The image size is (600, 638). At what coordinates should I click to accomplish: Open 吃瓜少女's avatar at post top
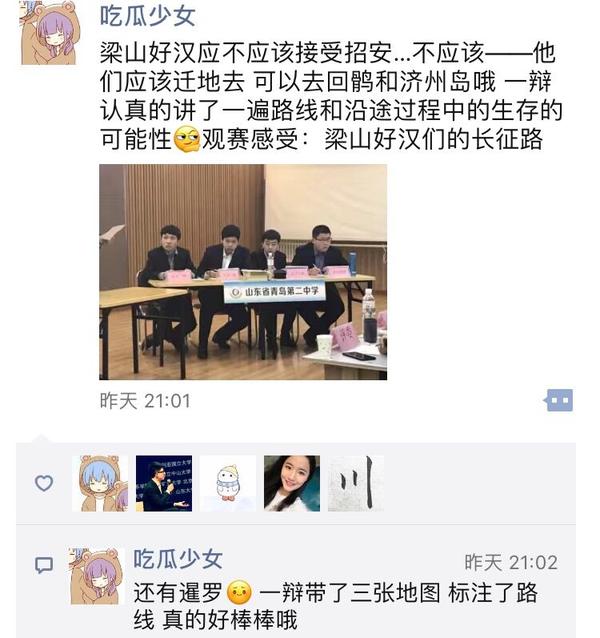click(48, 33)
